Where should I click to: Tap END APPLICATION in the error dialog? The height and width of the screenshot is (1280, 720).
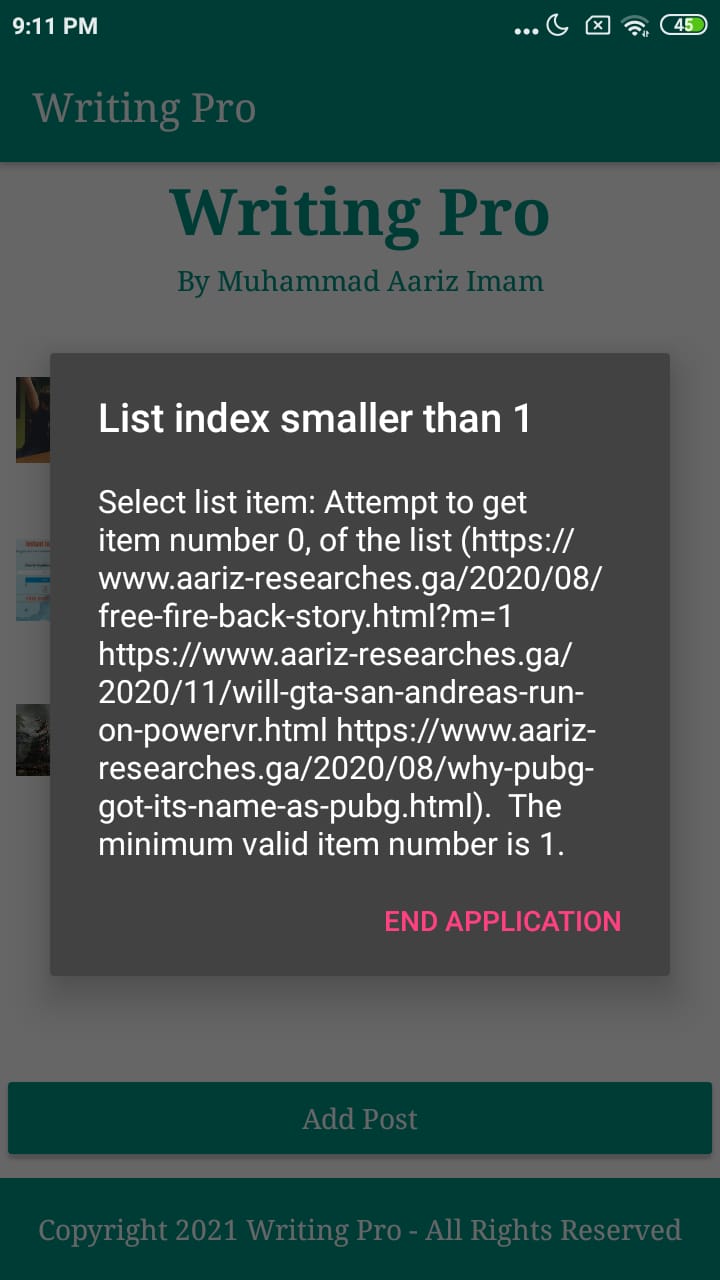(503, 921)
